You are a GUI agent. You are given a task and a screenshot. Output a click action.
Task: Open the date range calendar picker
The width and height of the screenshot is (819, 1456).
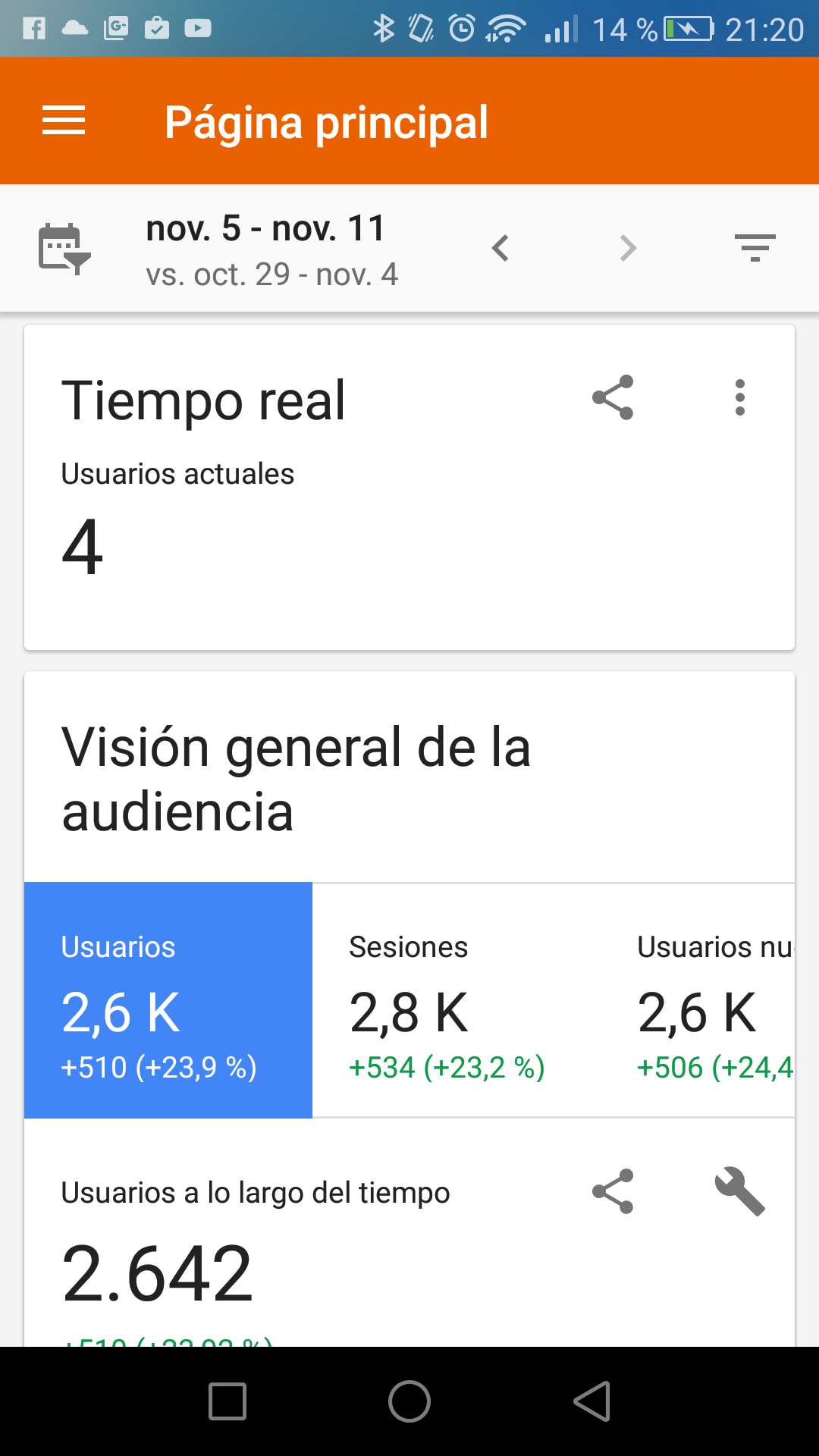pos(64,248)
